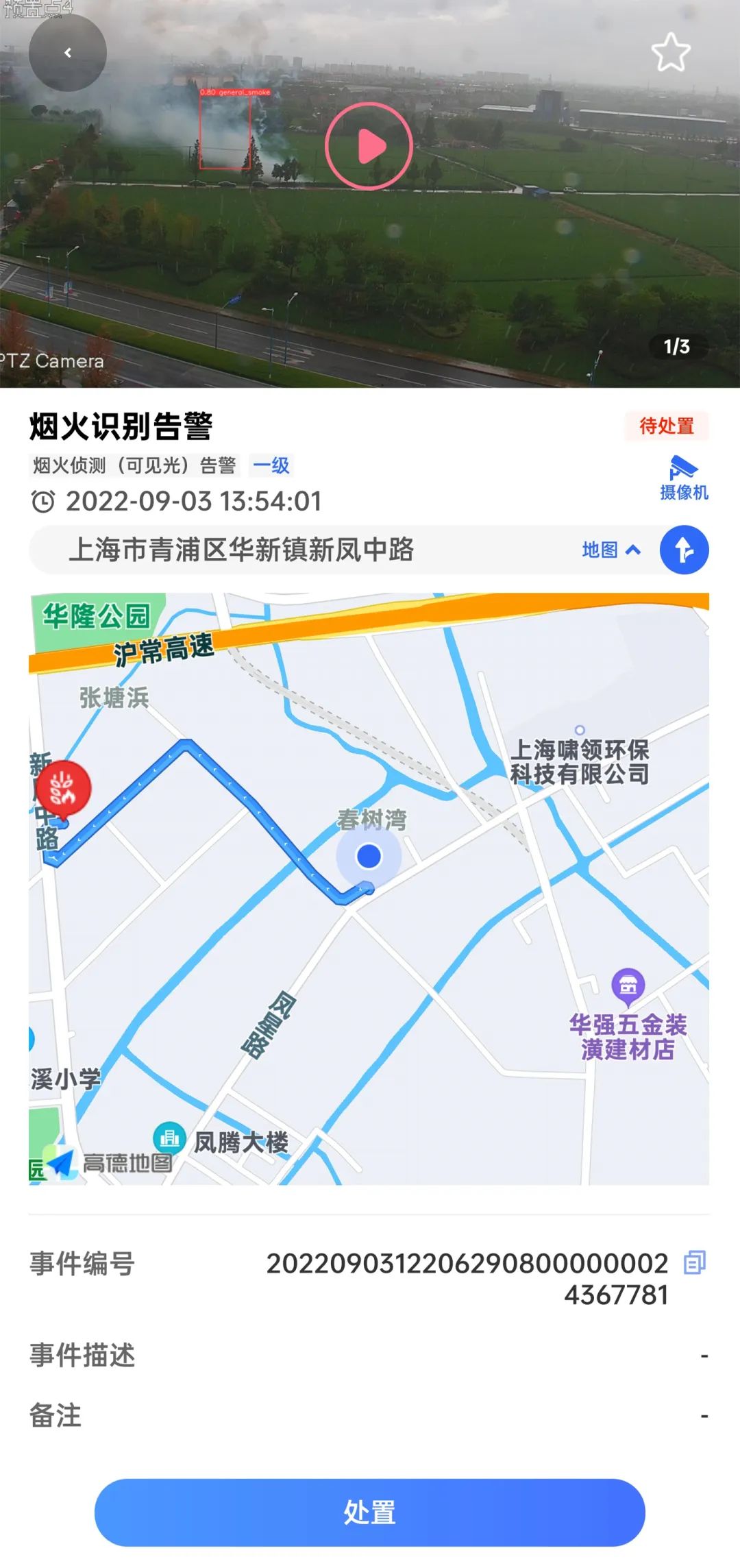Image resolution: width=740 pixels, height=1568 pixels.
Task: Start navigation with the blue arrow button
Action: 684,550
